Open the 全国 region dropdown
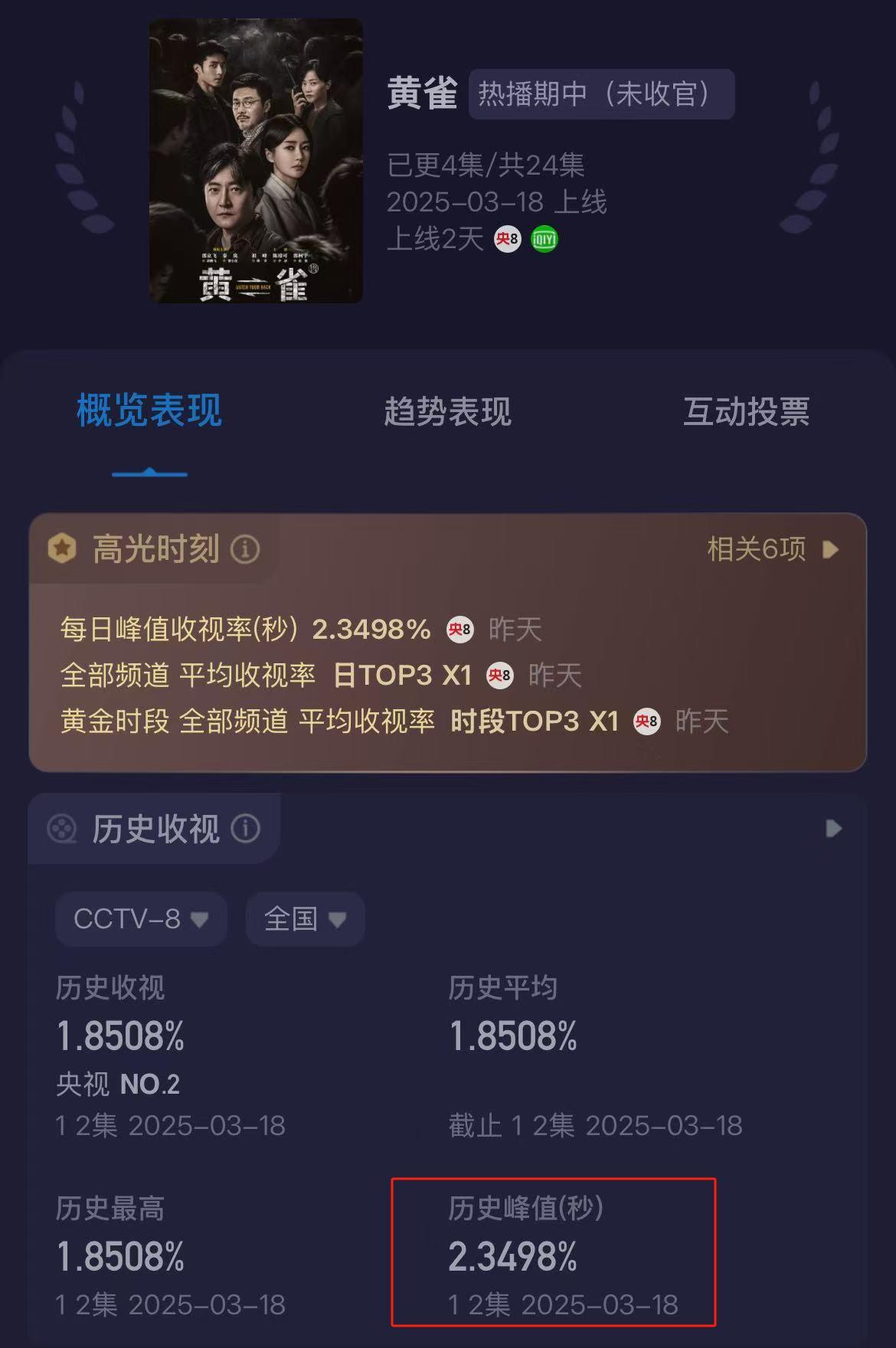Image resolution: width=896 pixels, height=1348 pixels. coord(305,918)
